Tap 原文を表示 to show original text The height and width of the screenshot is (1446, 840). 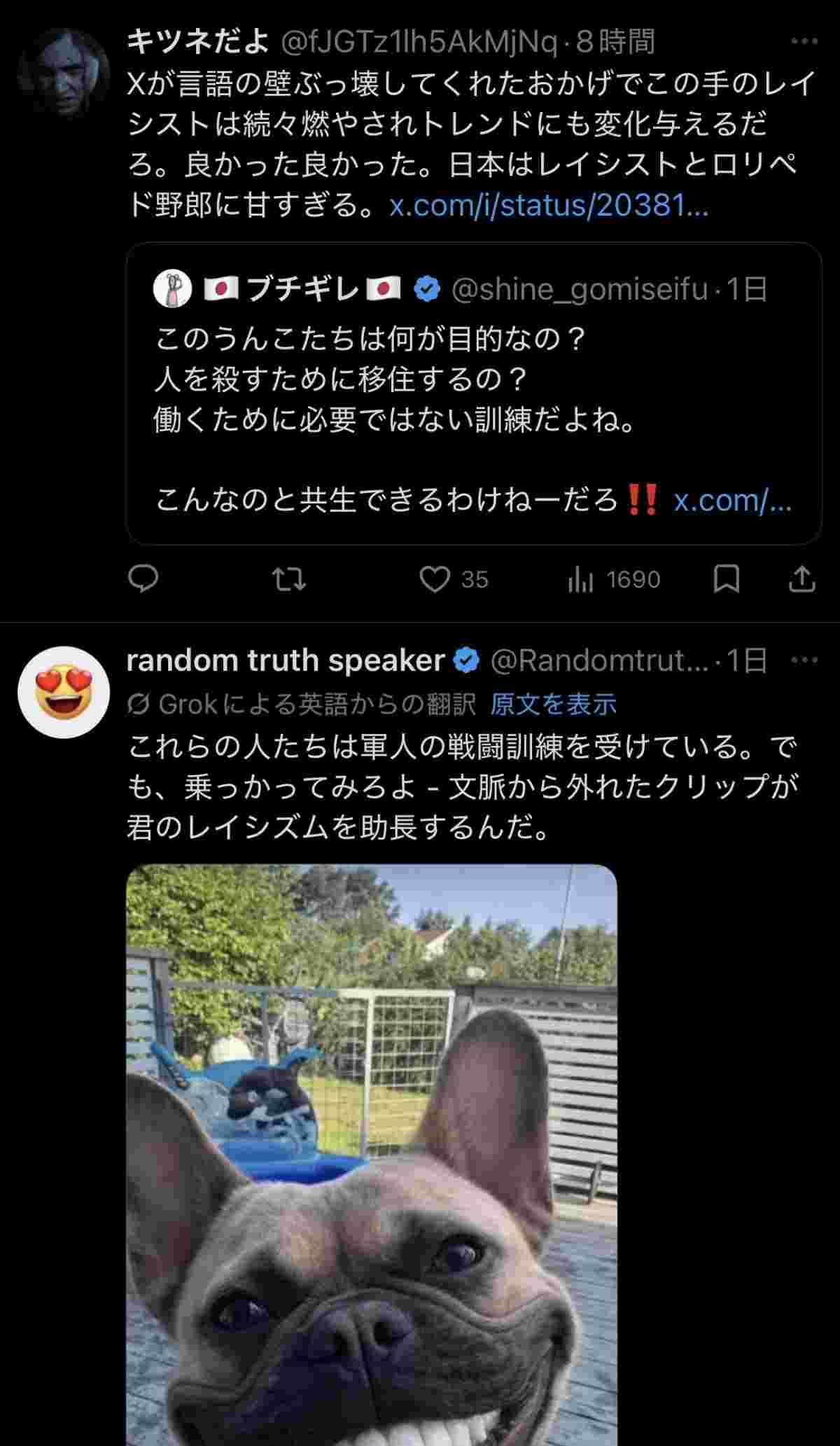pos(553,704)
